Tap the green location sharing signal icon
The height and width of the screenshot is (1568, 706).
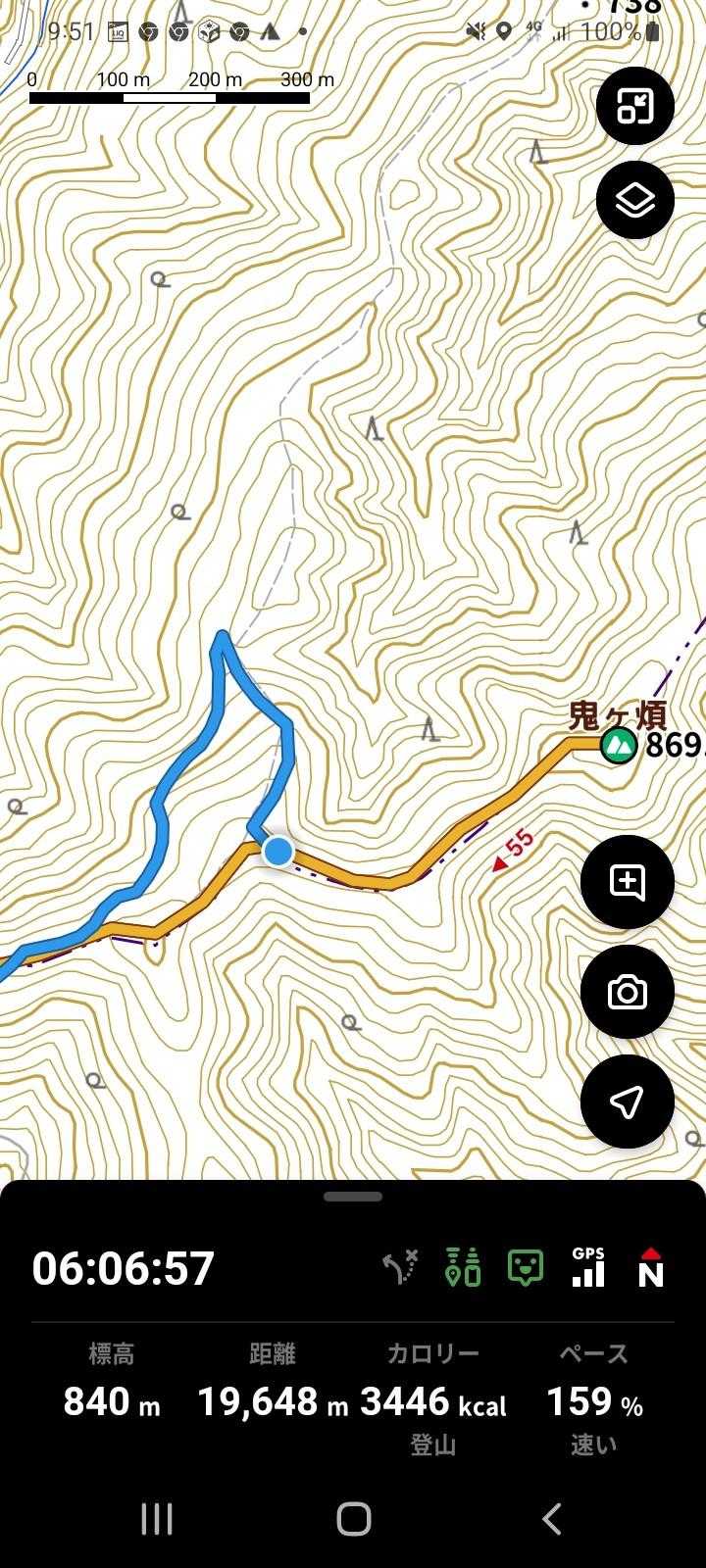(x=463, y=1267)
